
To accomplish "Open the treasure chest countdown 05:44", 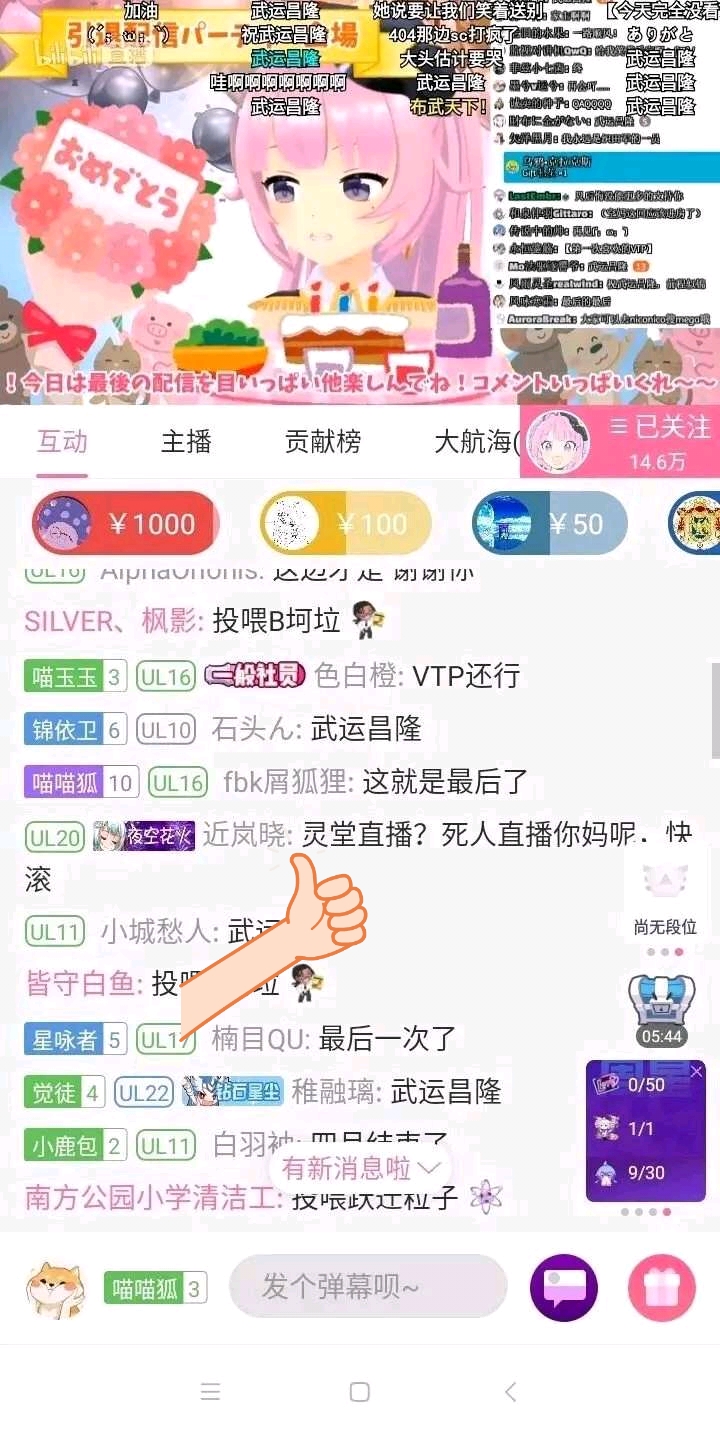I will coord(662,1010).
